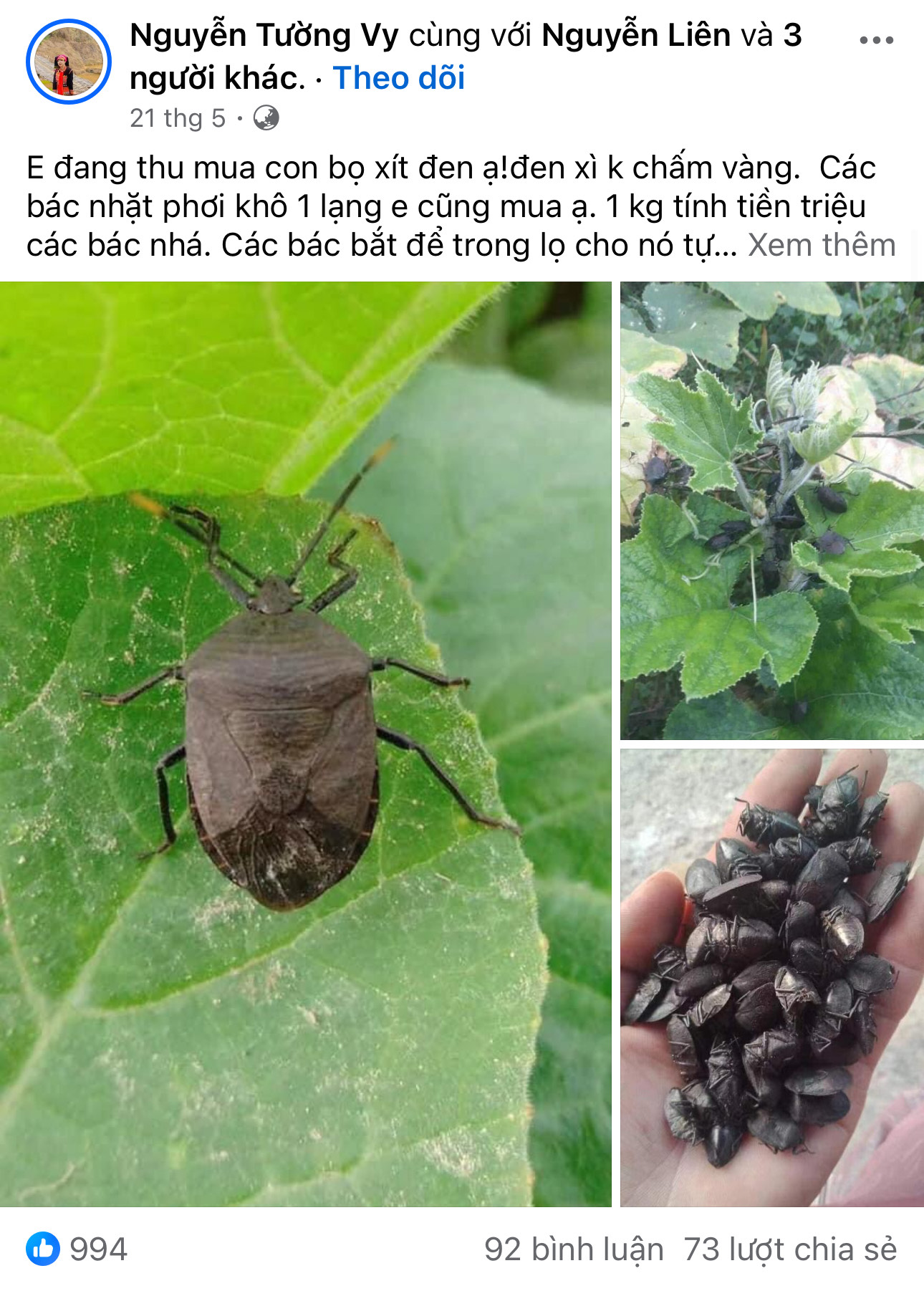The height and width of the screenshot is (1291, 924).
Task: Open tagged friend Nguyễn Liên's profile
Action: pos(636,35)
